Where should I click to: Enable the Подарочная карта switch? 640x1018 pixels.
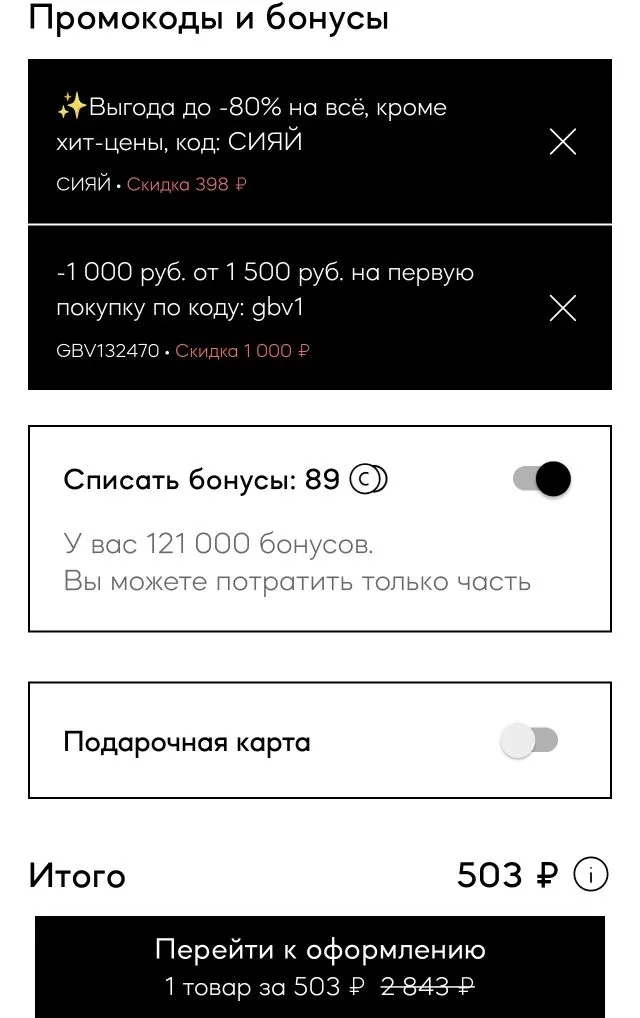[x=530, y=741]
